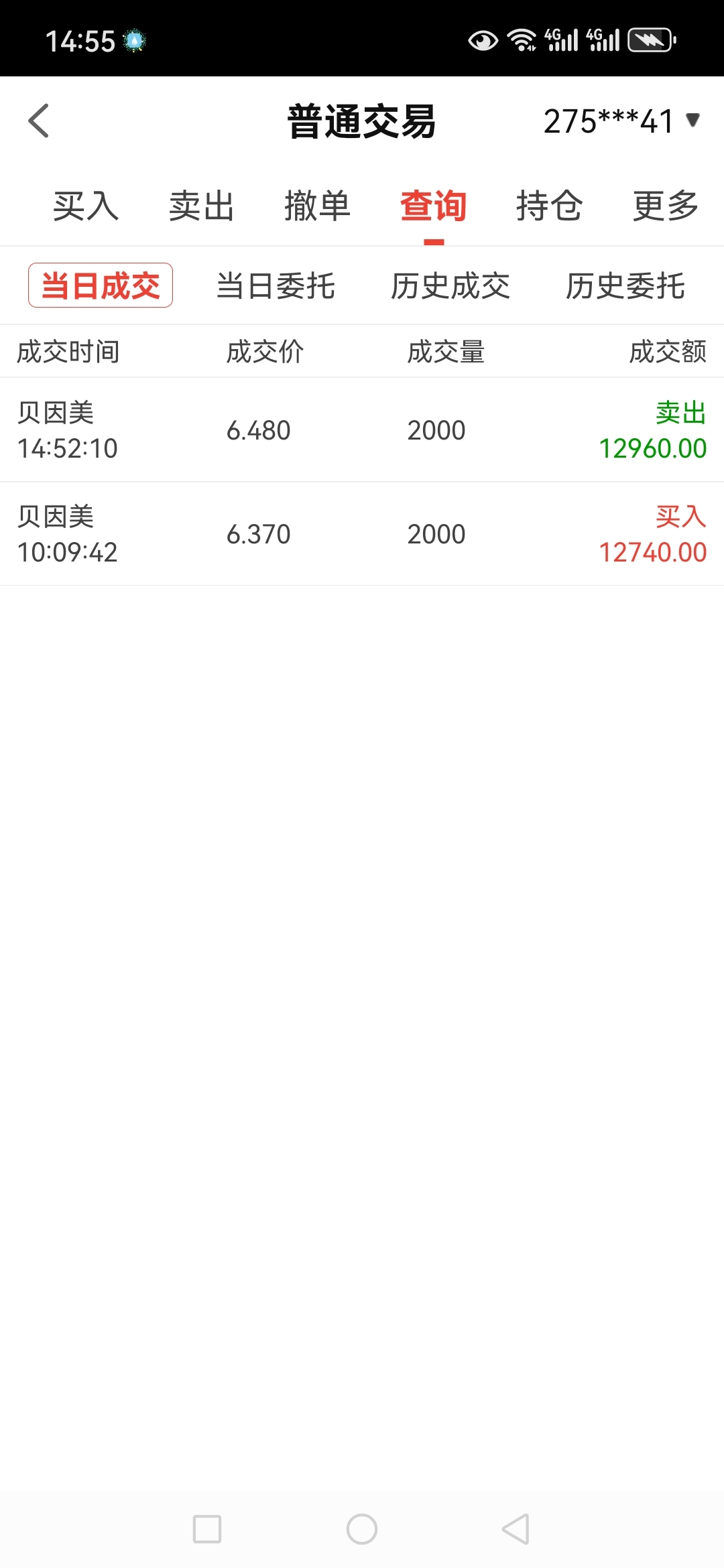Select the 当日成交 sub-tab

tap(101, 285)
